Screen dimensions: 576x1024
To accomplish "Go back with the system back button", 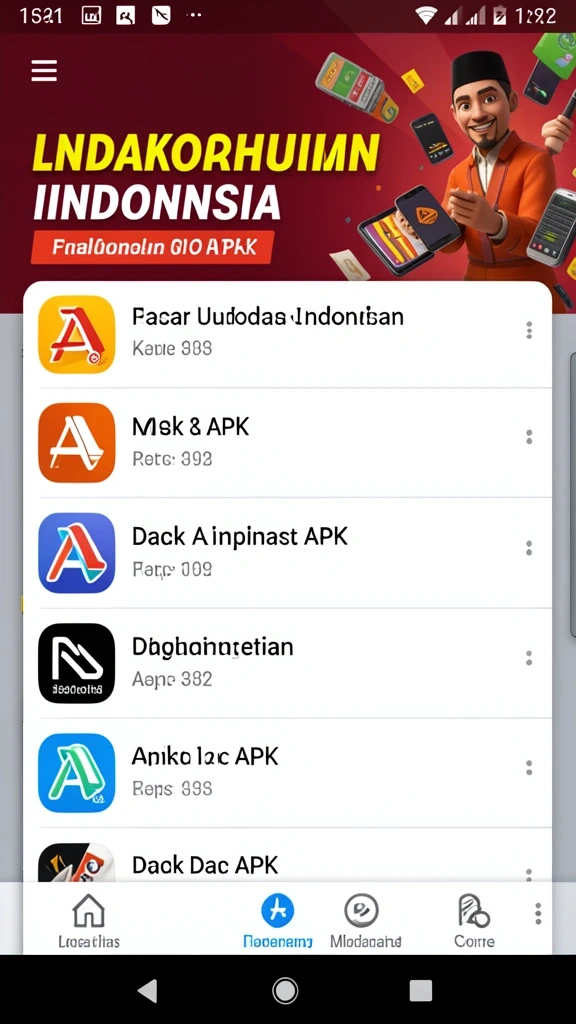I will [x=148, y=991].
